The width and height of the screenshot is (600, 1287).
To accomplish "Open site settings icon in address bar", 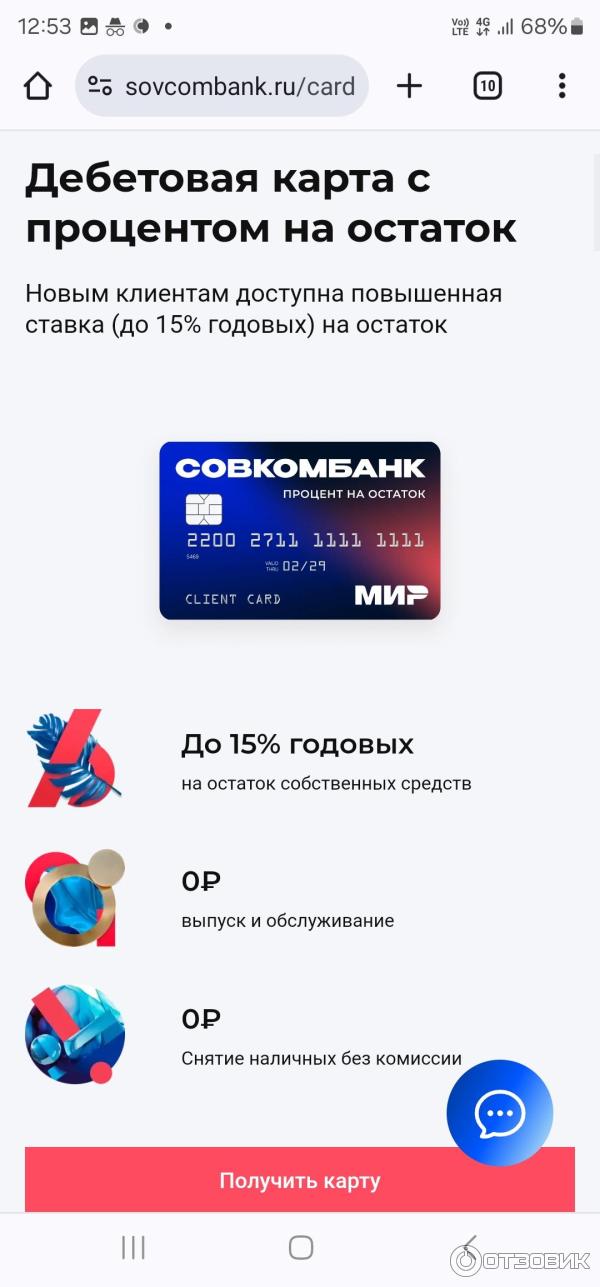I will (x=99, y=87).
